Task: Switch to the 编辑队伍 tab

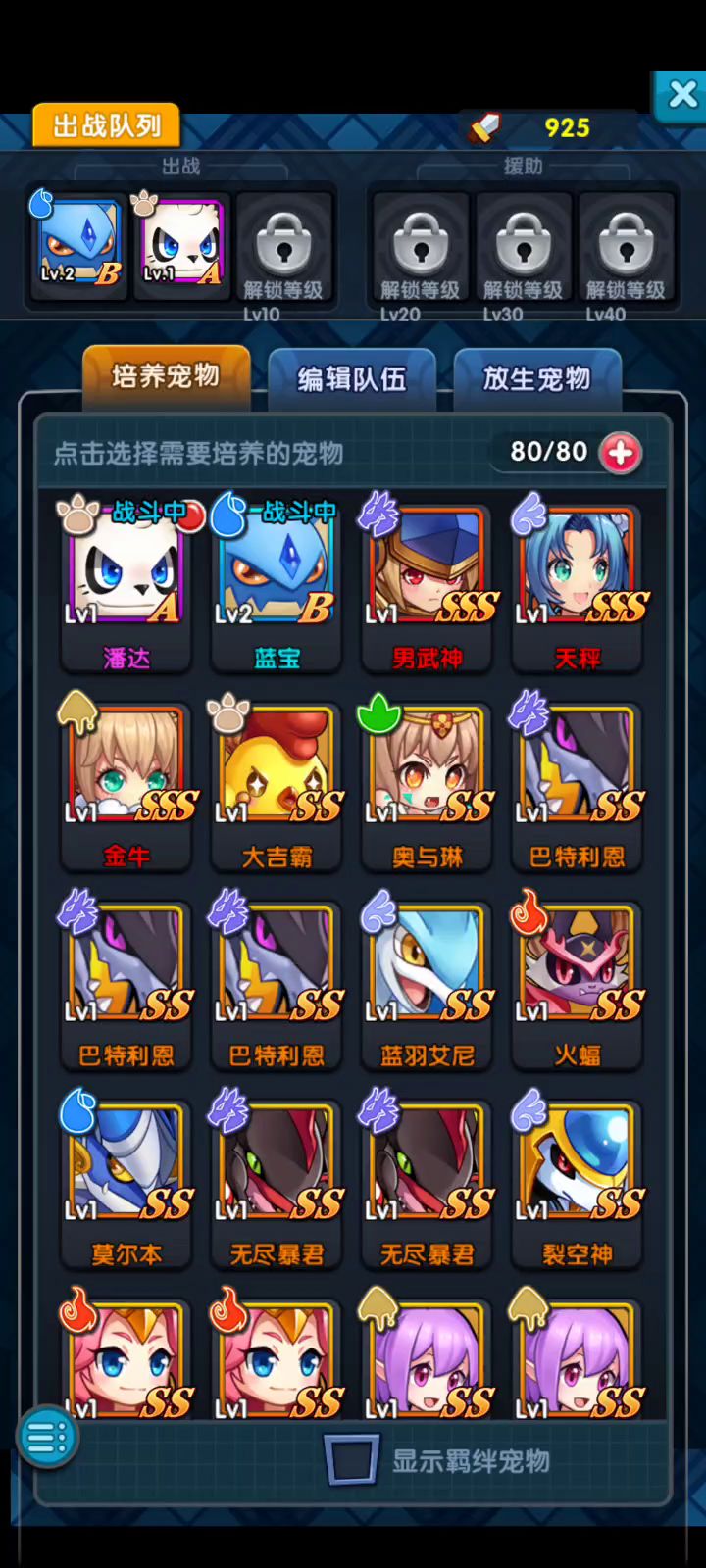Action: tap(351, 379)
